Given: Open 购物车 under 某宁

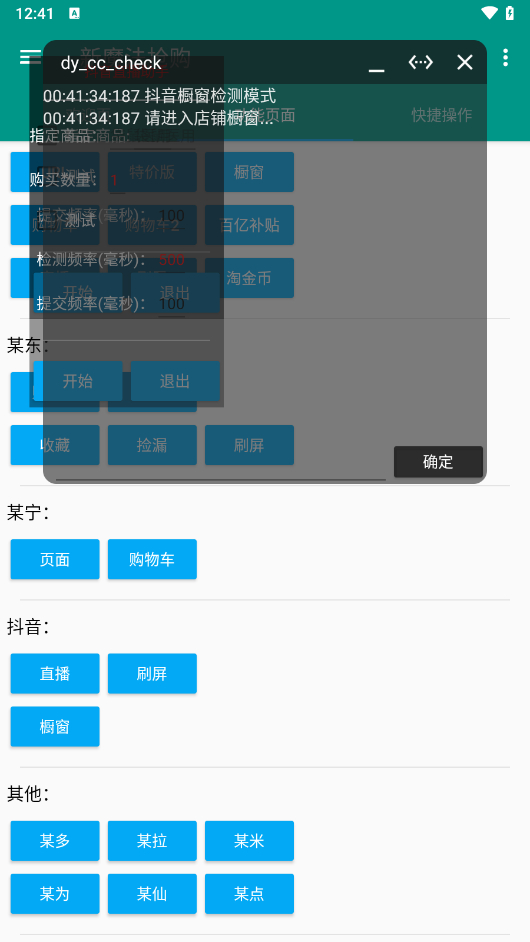Looking at the screenshot, I should tap(152, 559).
